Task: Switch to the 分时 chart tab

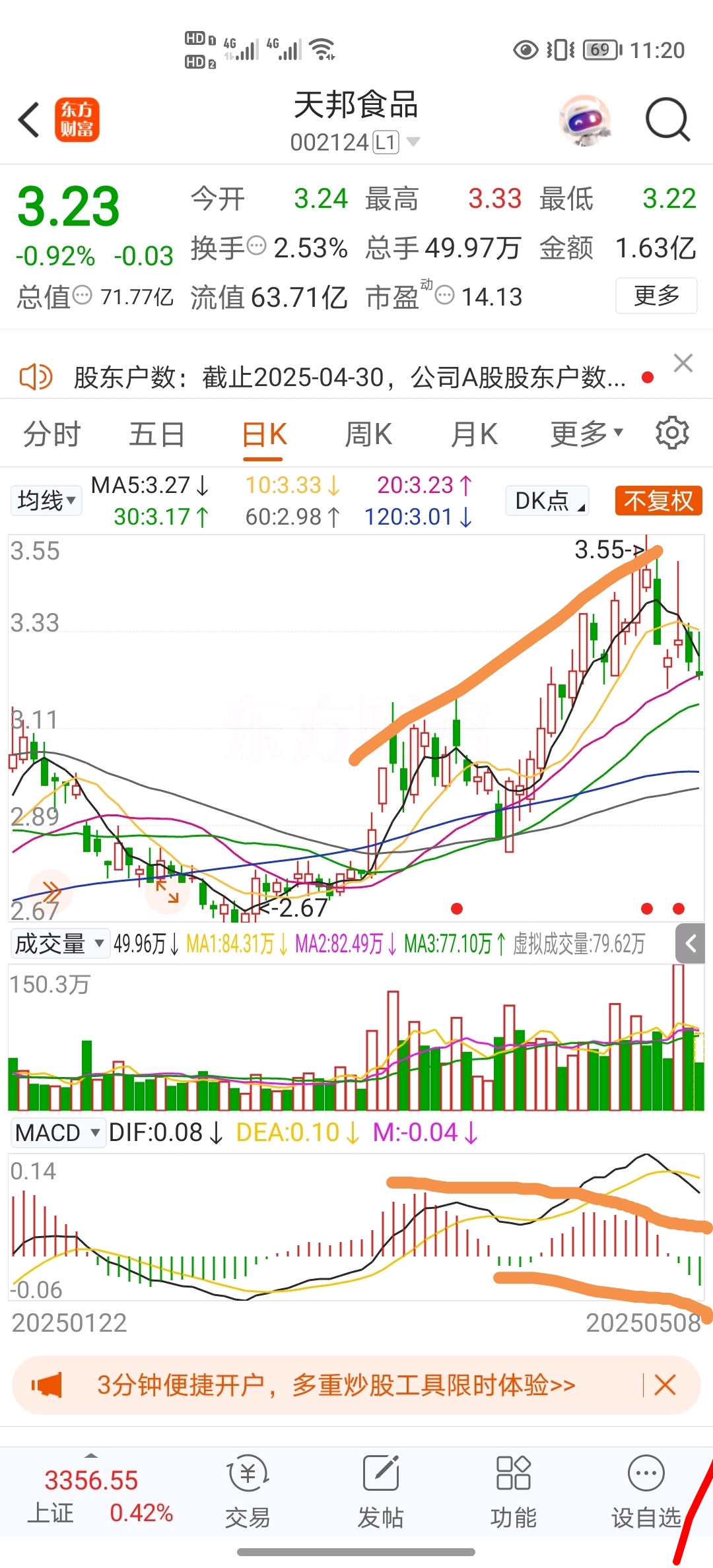Action: tap(51, 434)
